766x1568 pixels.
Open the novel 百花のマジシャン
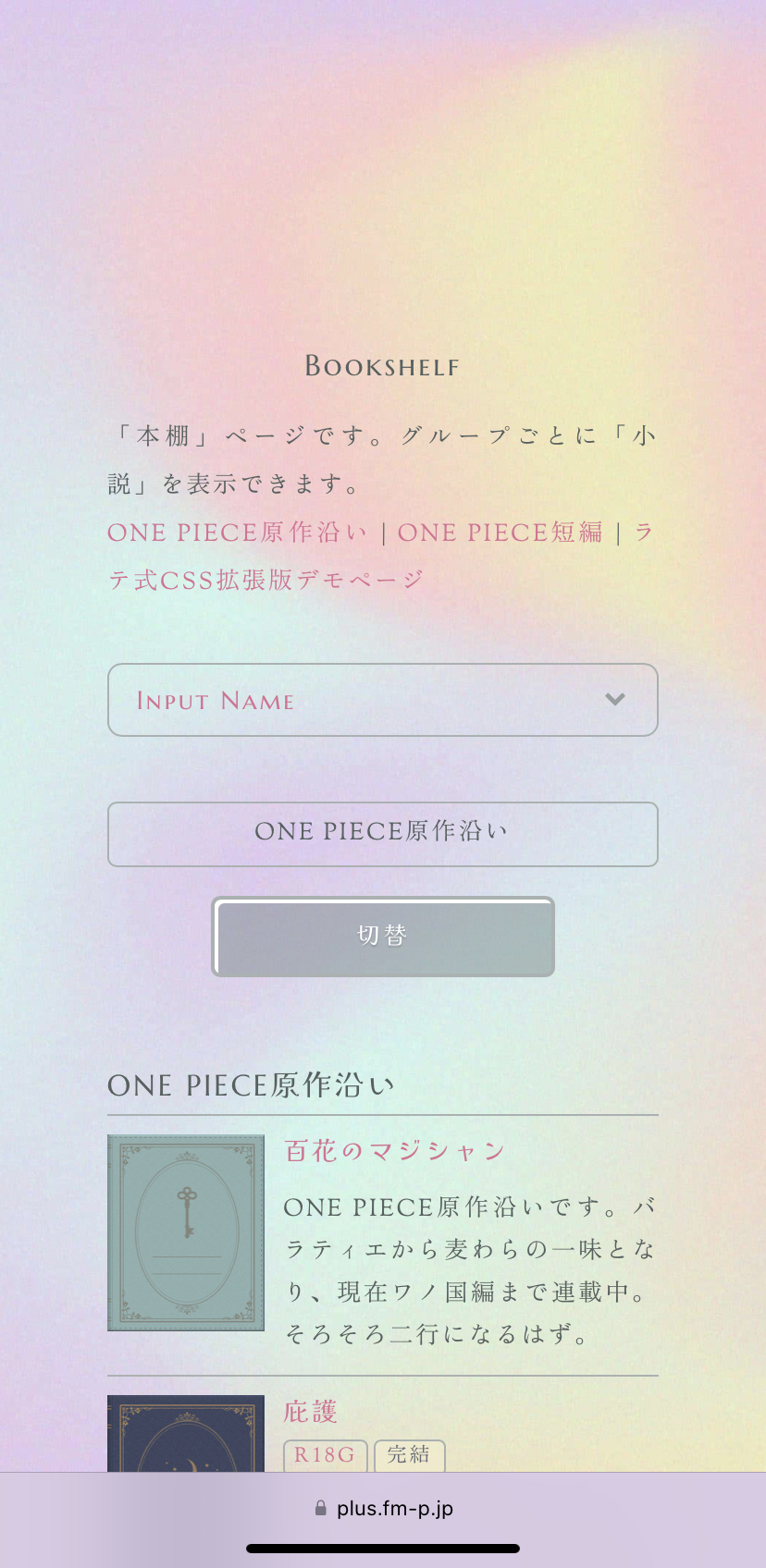395,1151
